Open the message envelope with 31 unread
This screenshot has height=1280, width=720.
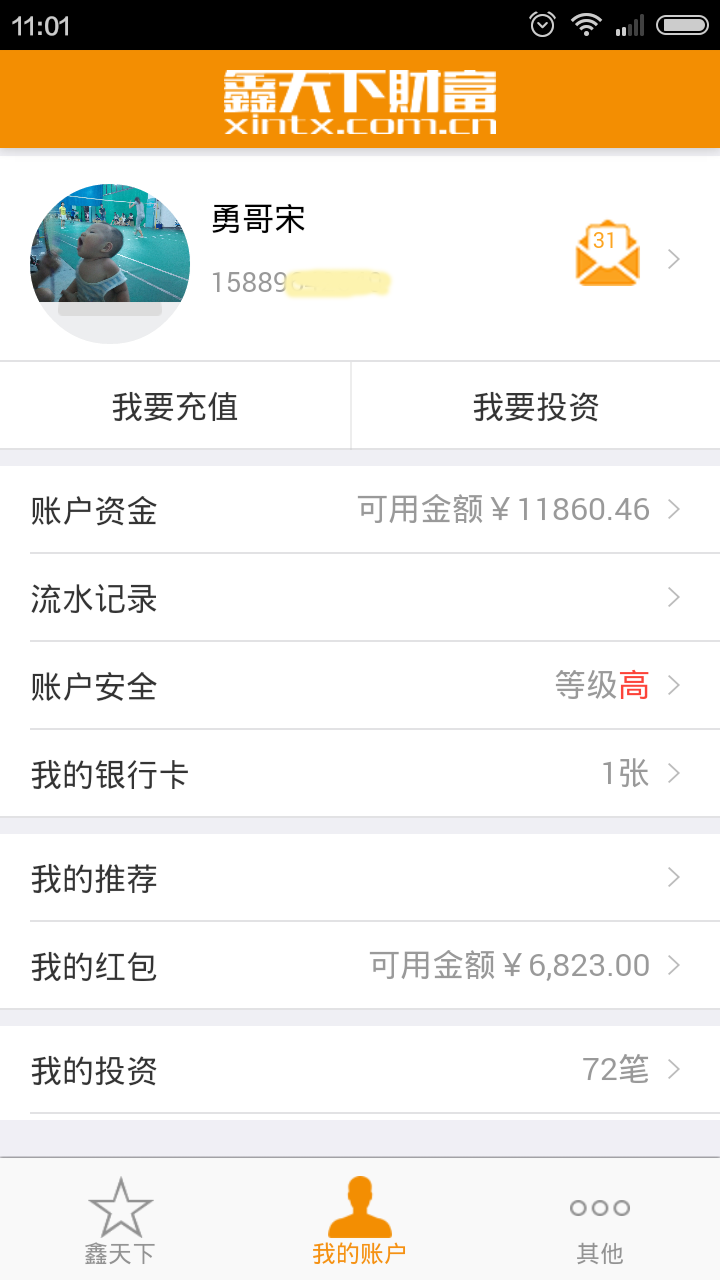pos(607,254)
